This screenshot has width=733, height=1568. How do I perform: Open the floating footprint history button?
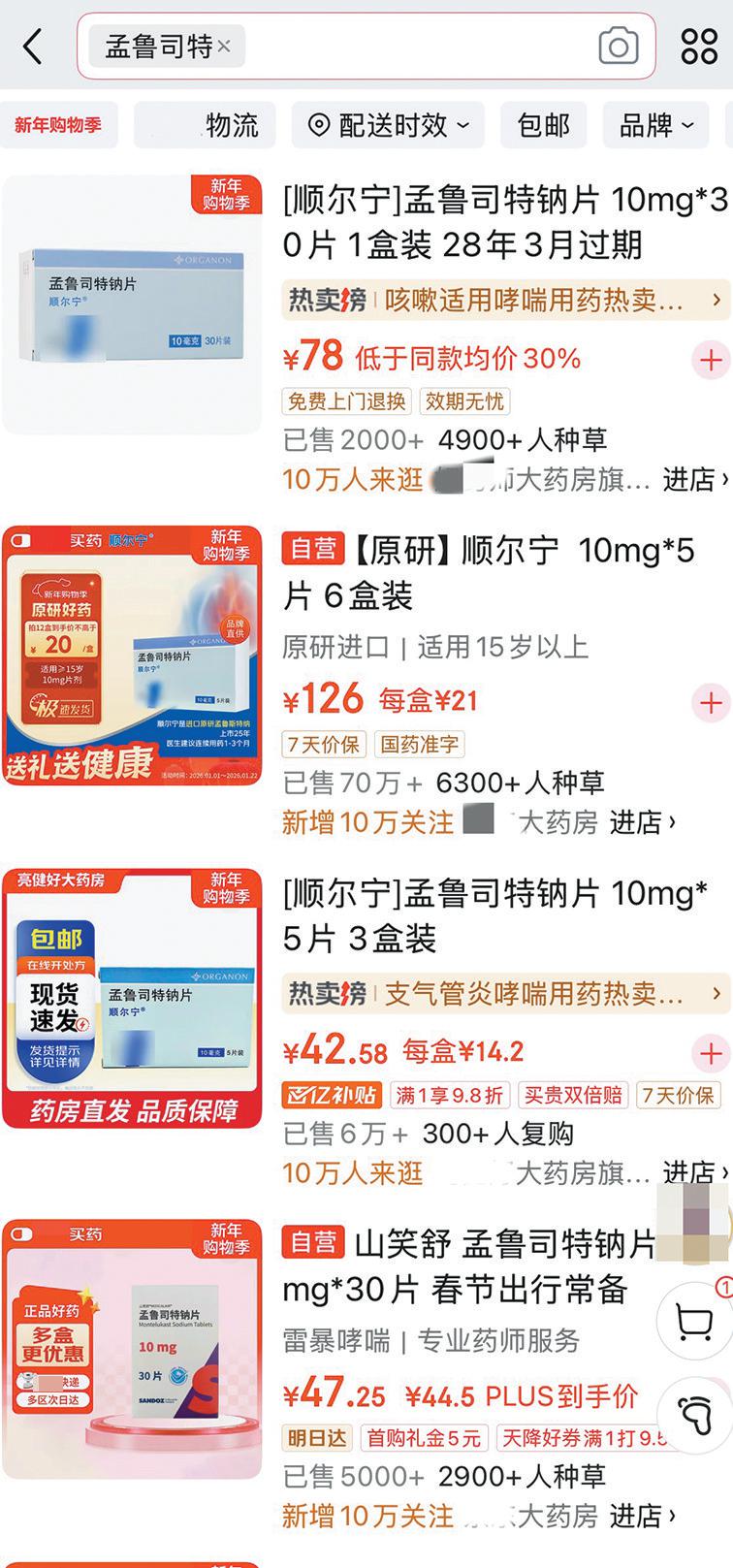pyautogui.click(x=695, y=1417)
